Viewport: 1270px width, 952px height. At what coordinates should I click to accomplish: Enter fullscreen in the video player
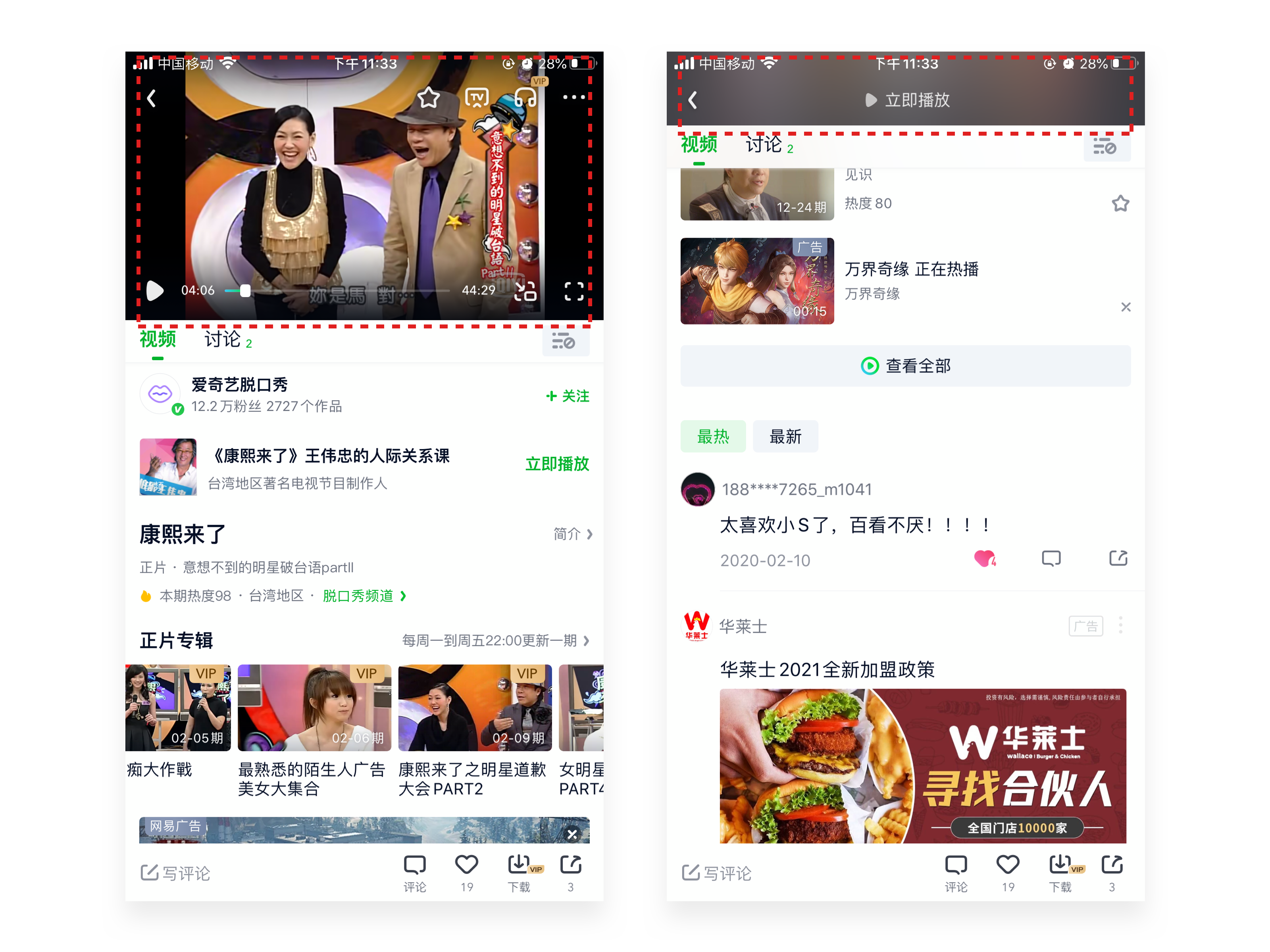click(573, 292)
